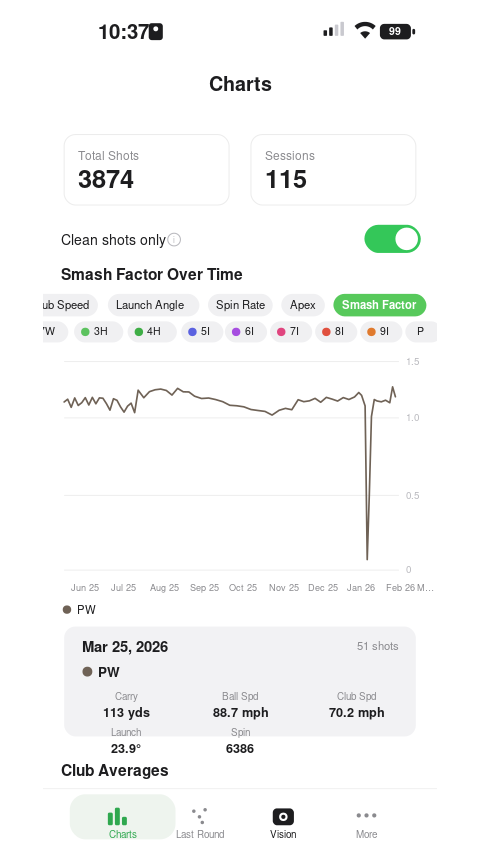Open the Vision tab

283,823
